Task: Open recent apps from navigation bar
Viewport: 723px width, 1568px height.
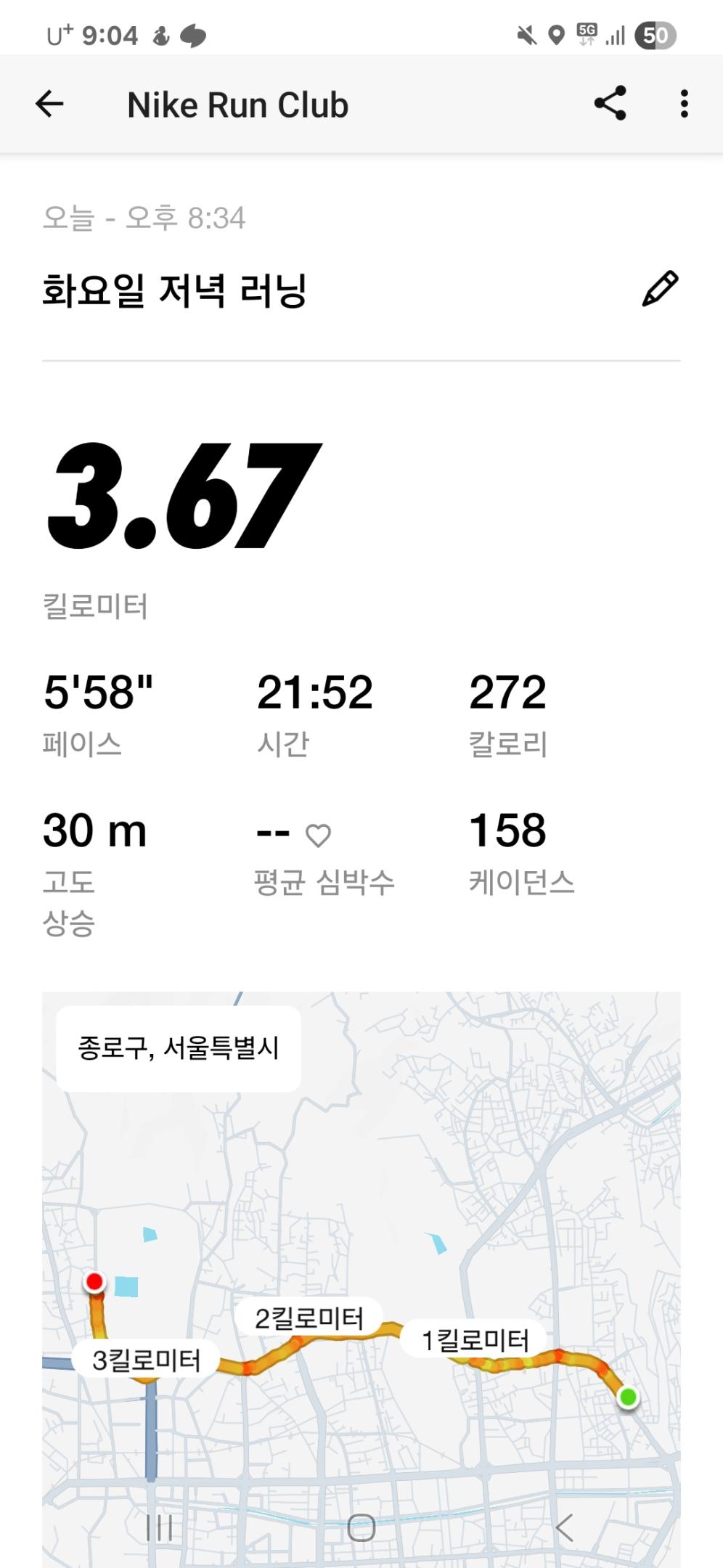Action: [x=160, y=1527]
